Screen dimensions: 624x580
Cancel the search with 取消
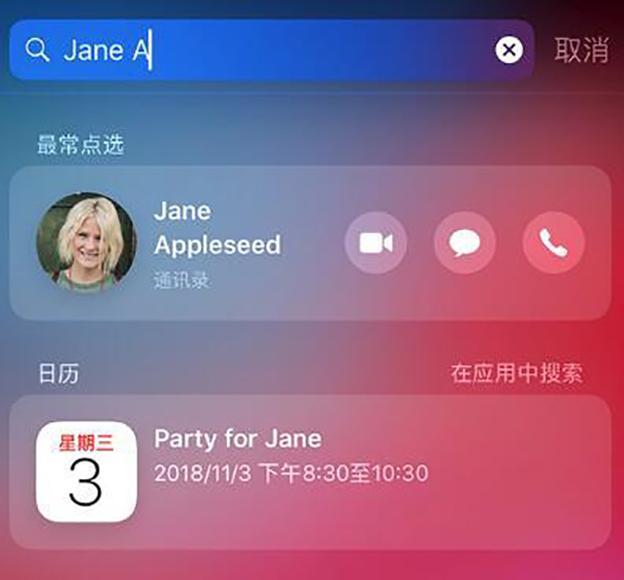point(581,51)
